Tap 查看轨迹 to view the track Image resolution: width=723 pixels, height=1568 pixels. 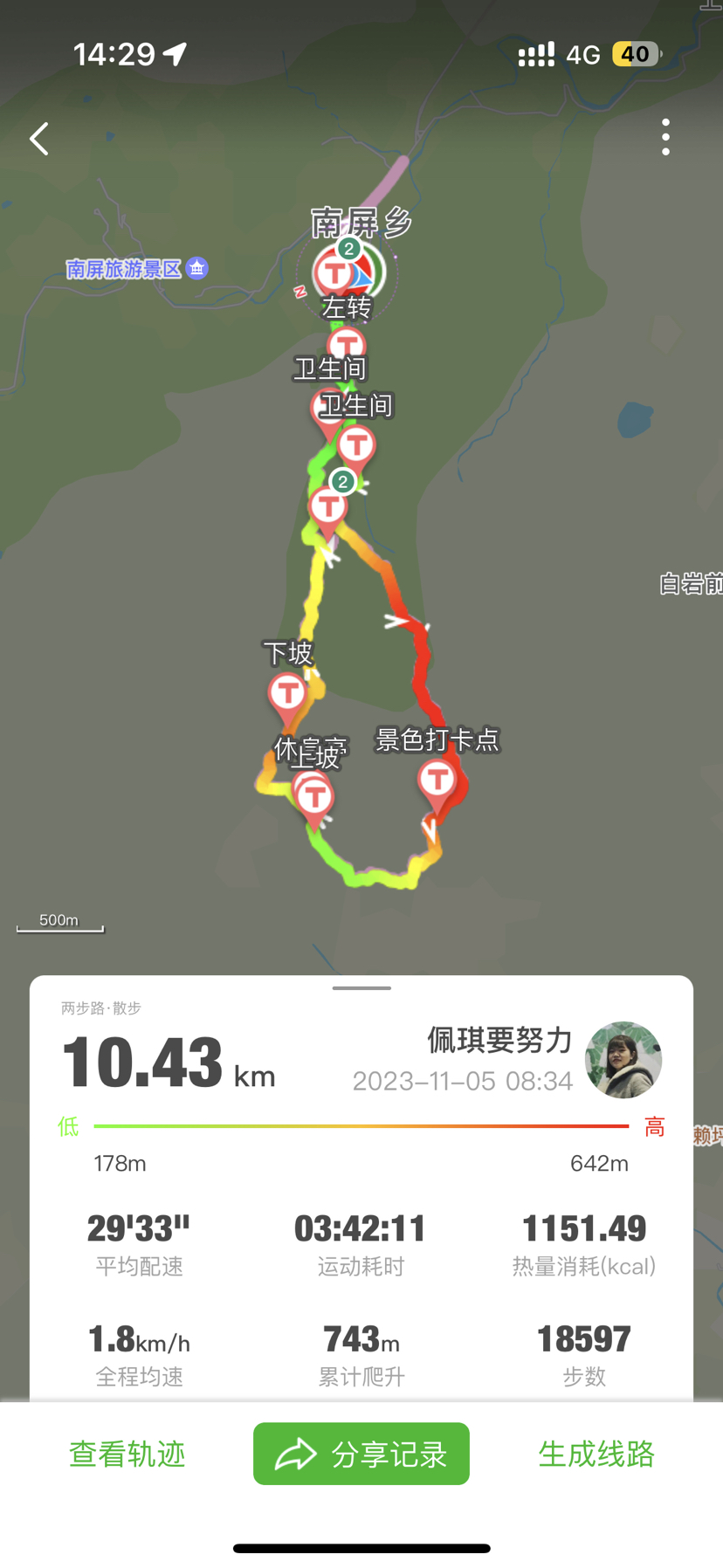(127, 1454)
